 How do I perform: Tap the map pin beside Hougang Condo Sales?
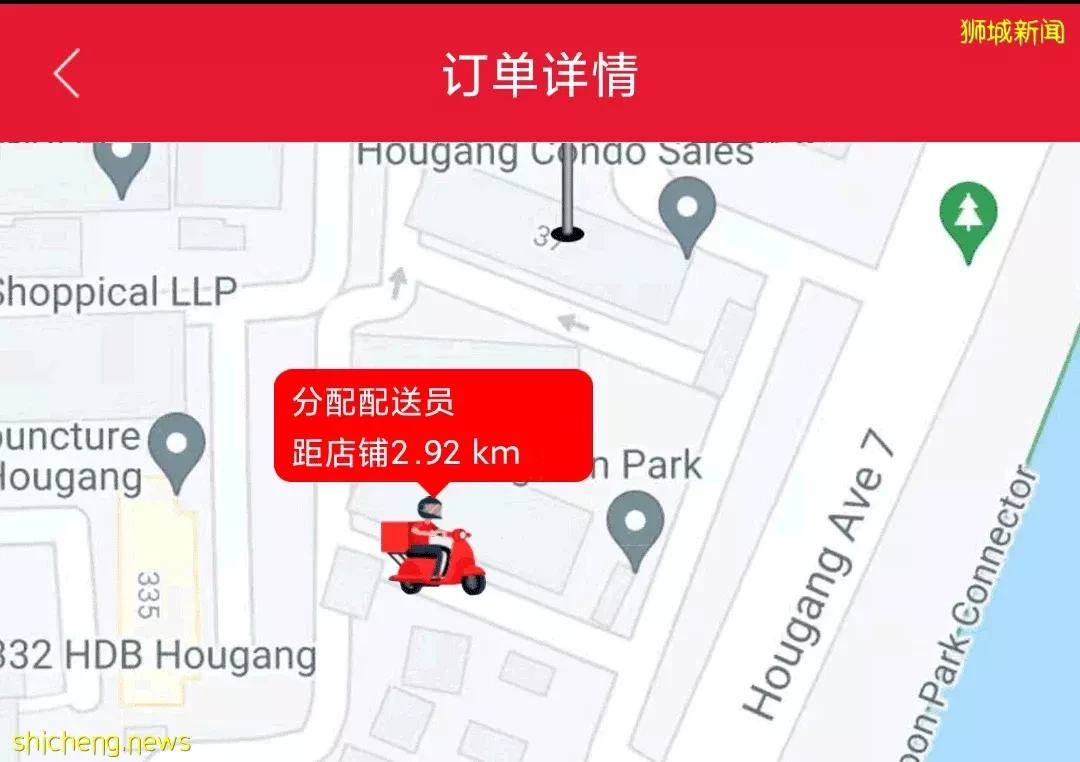click(x=687, y=212)
